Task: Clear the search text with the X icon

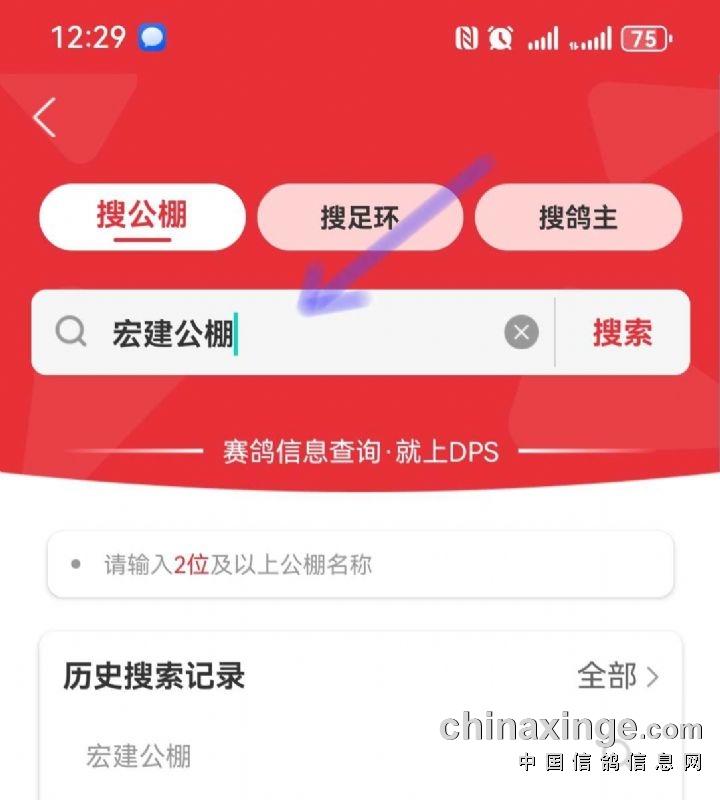Action: [521, 333]
